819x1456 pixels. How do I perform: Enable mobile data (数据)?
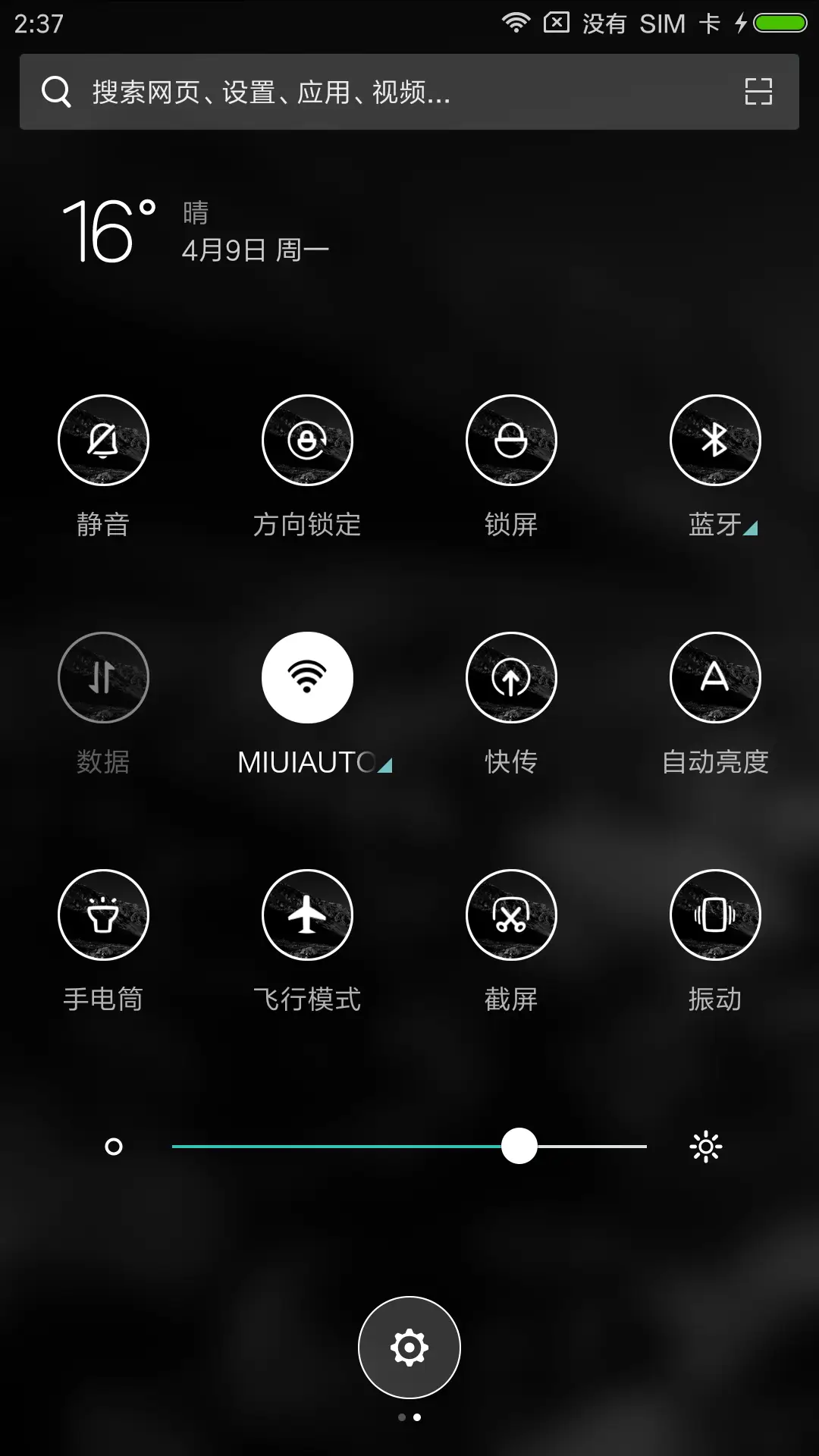[x=104, y=677]
